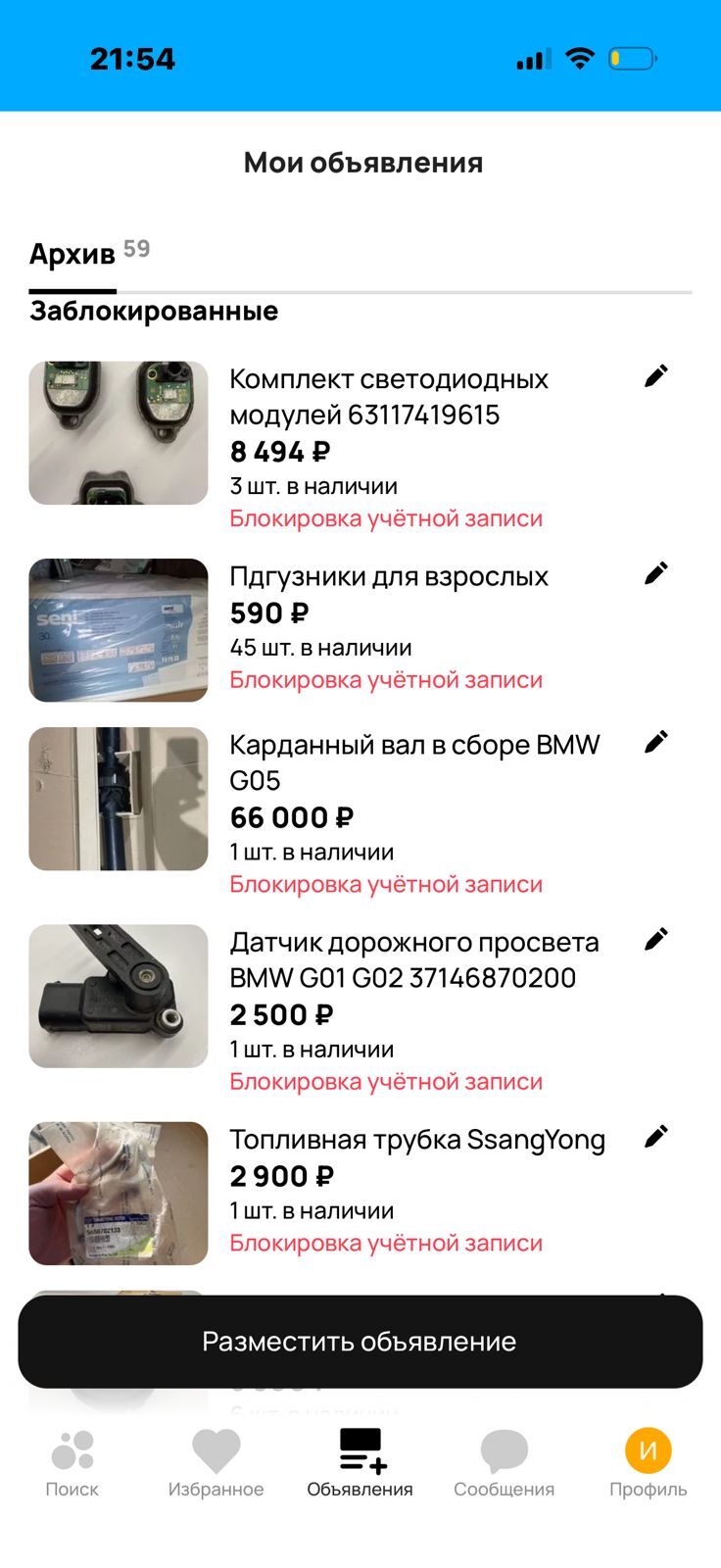This screenshot has width=721, height=1568.
Task: Tap the Разместить объявление button
Action: [360, 1342]
